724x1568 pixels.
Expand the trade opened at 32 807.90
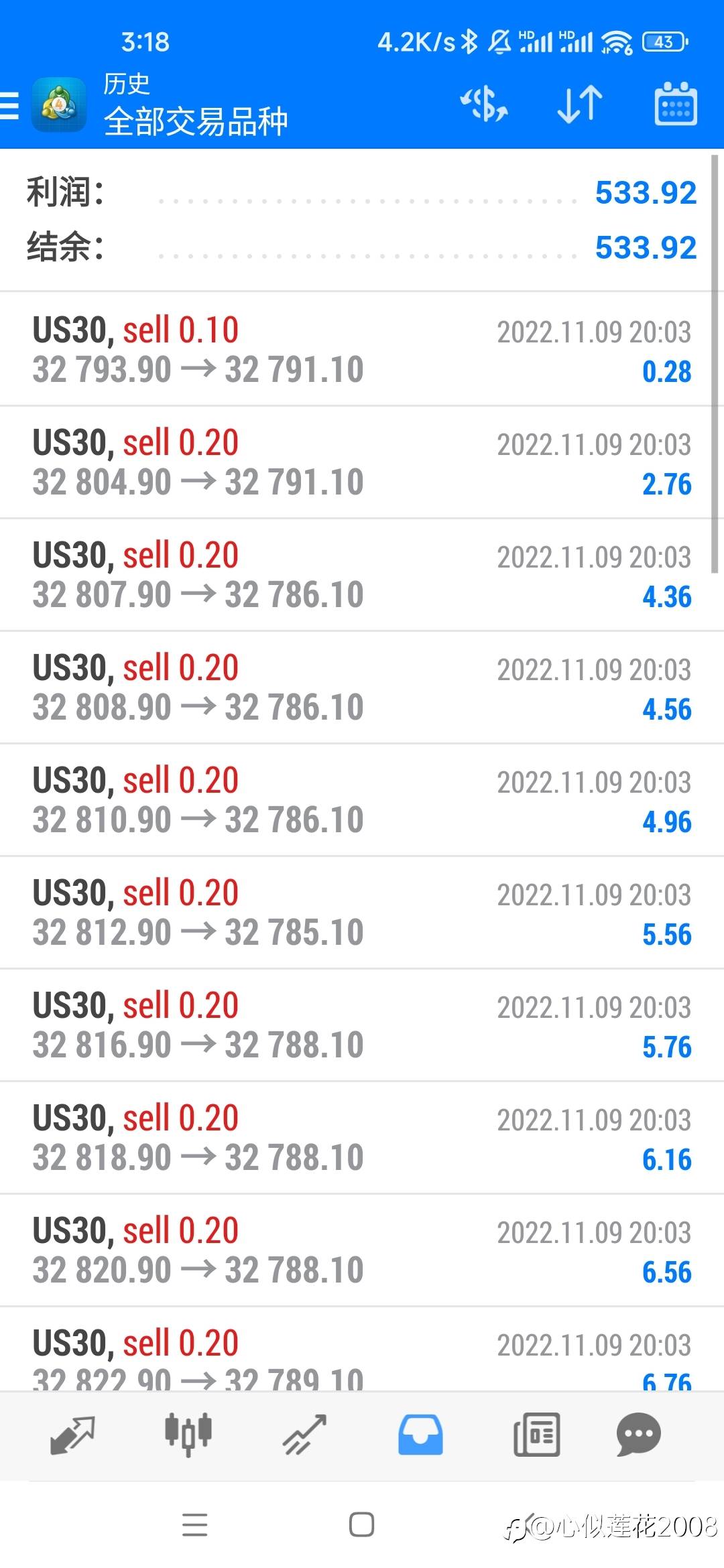pos(362,575)
